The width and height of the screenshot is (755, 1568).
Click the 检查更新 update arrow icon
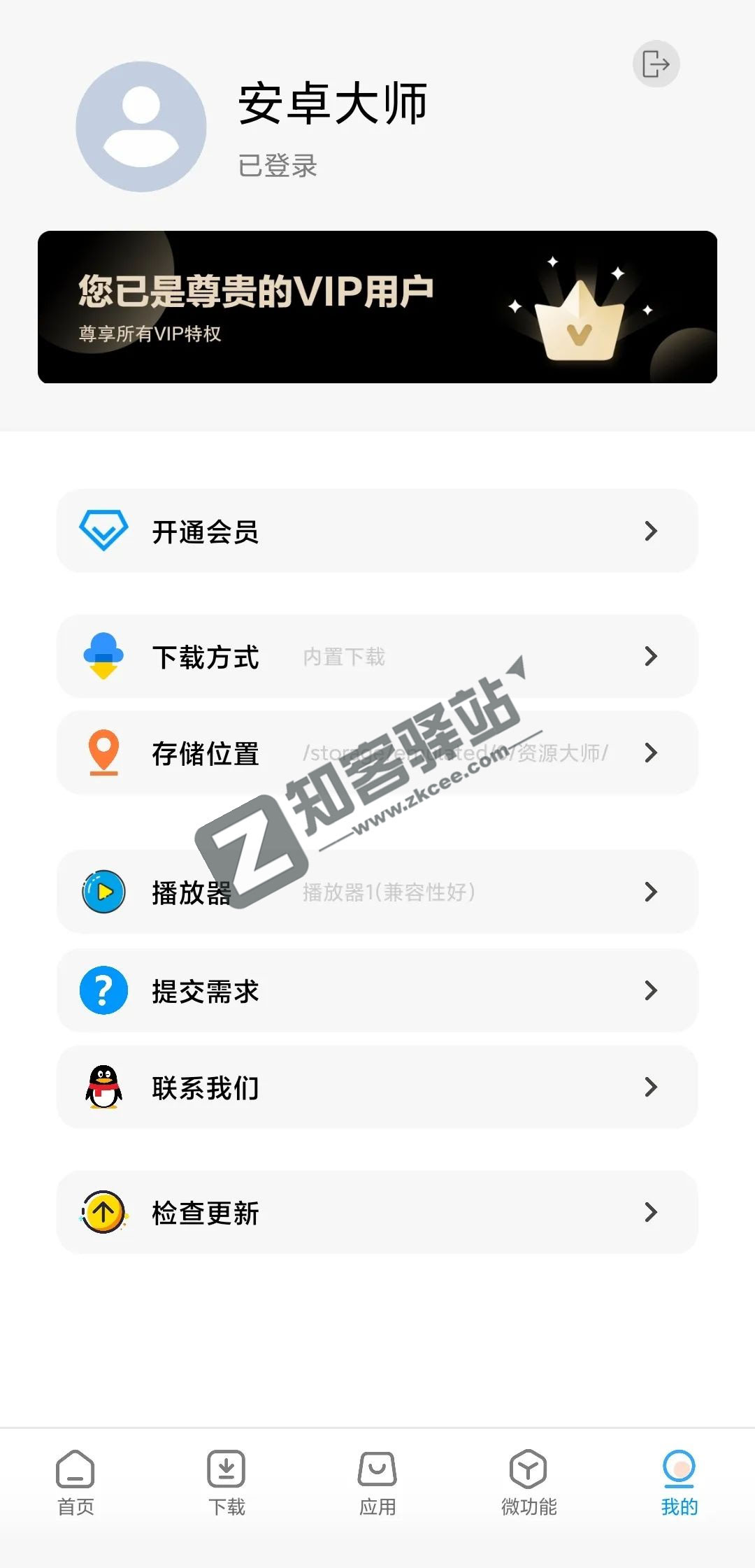(x=103, y=1212)
